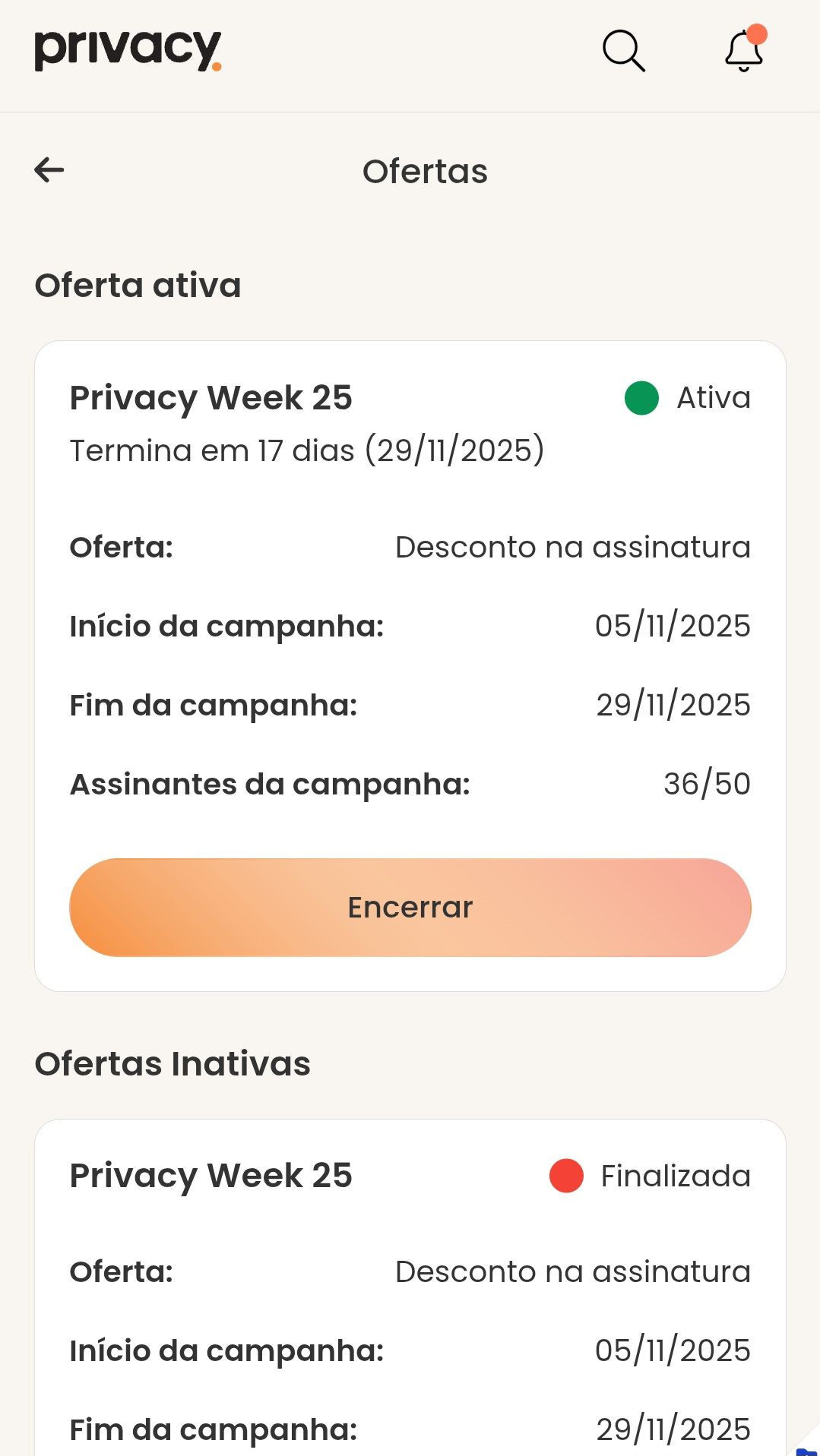Tap Encerrar to end the active offer
820x1456 pixels.
click(410, 908)
